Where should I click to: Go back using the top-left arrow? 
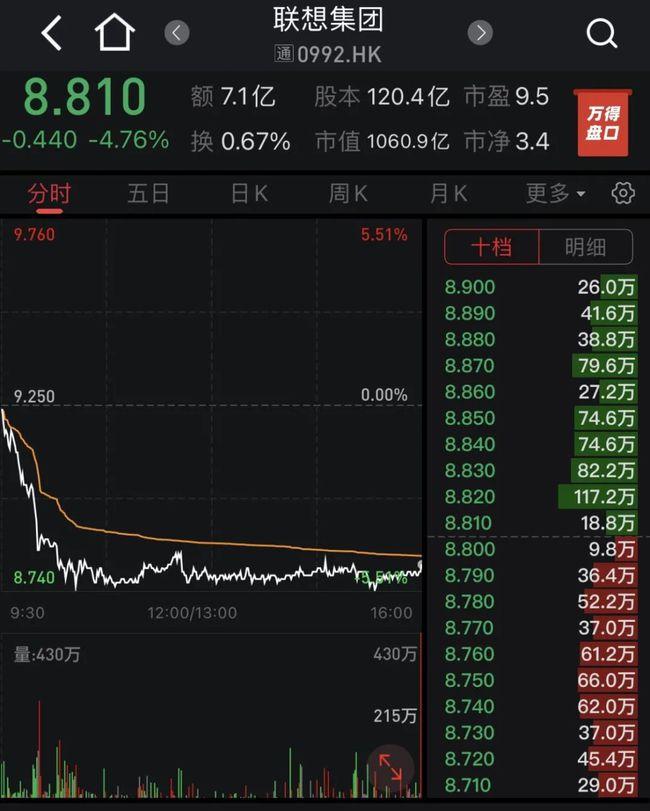tap(51, 34)
